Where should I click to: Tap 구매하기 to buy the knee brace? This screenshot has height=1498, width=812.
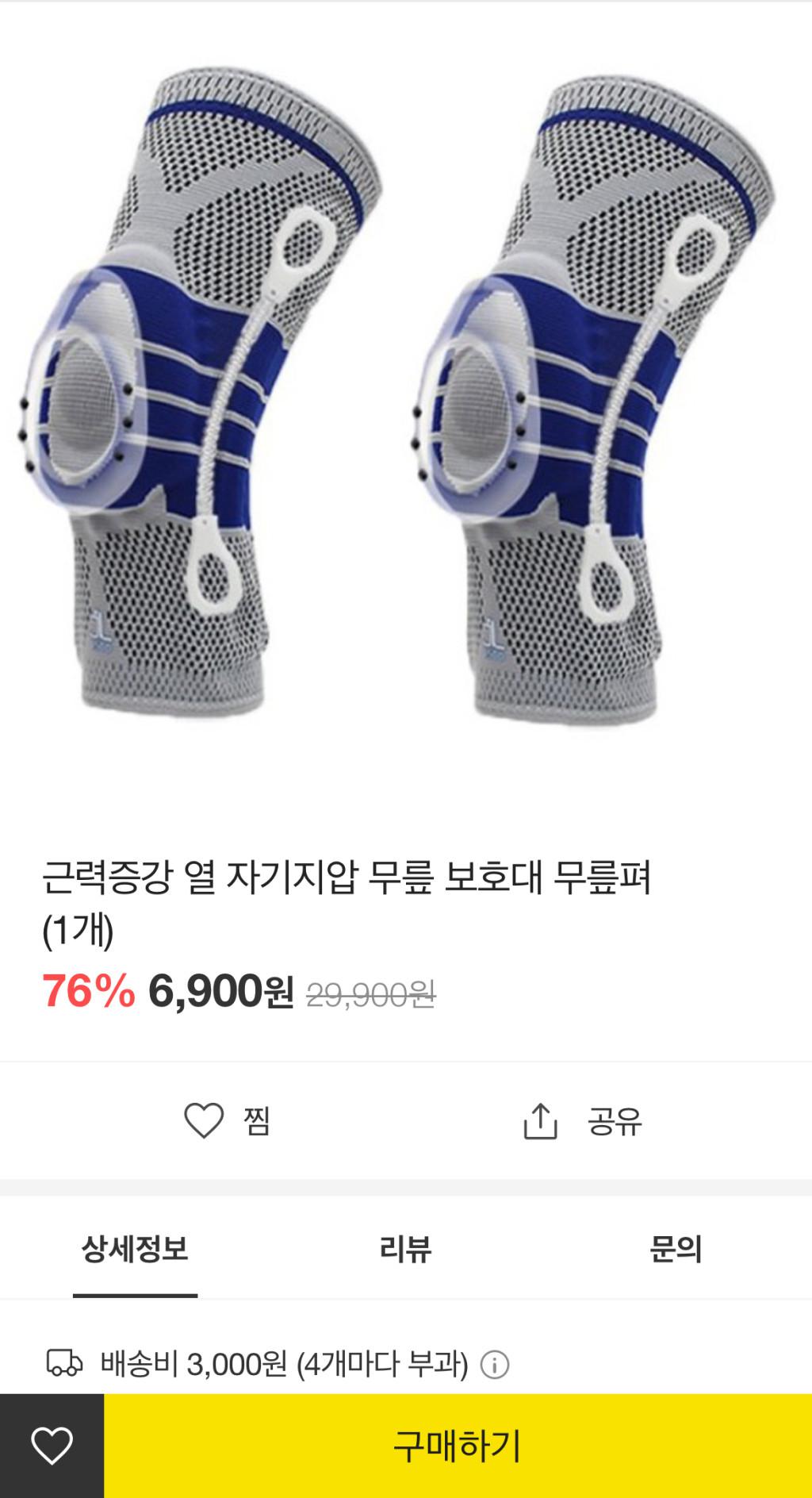(458, 1446)
